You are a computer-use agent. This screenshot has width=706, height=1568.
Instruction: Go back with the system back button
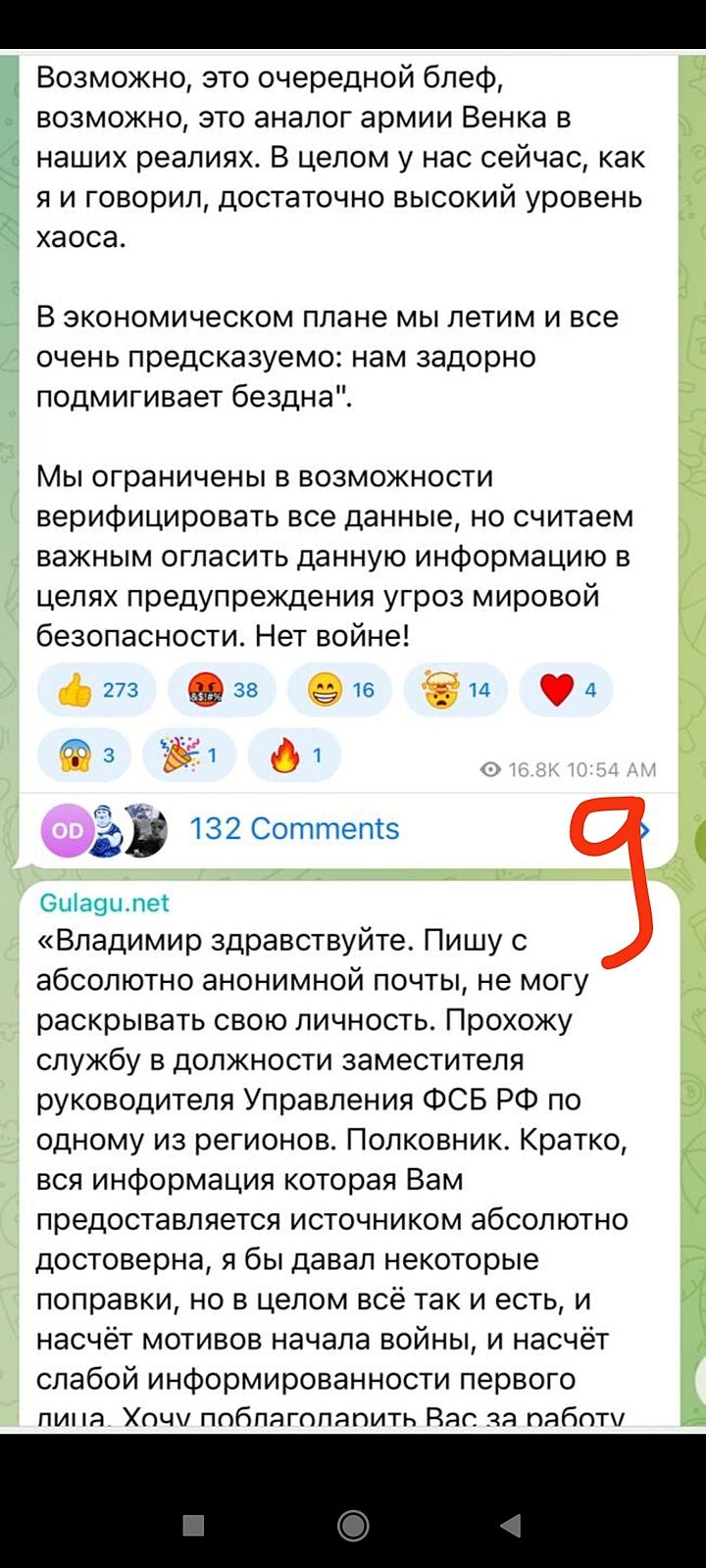click(x=510, y=1525)
